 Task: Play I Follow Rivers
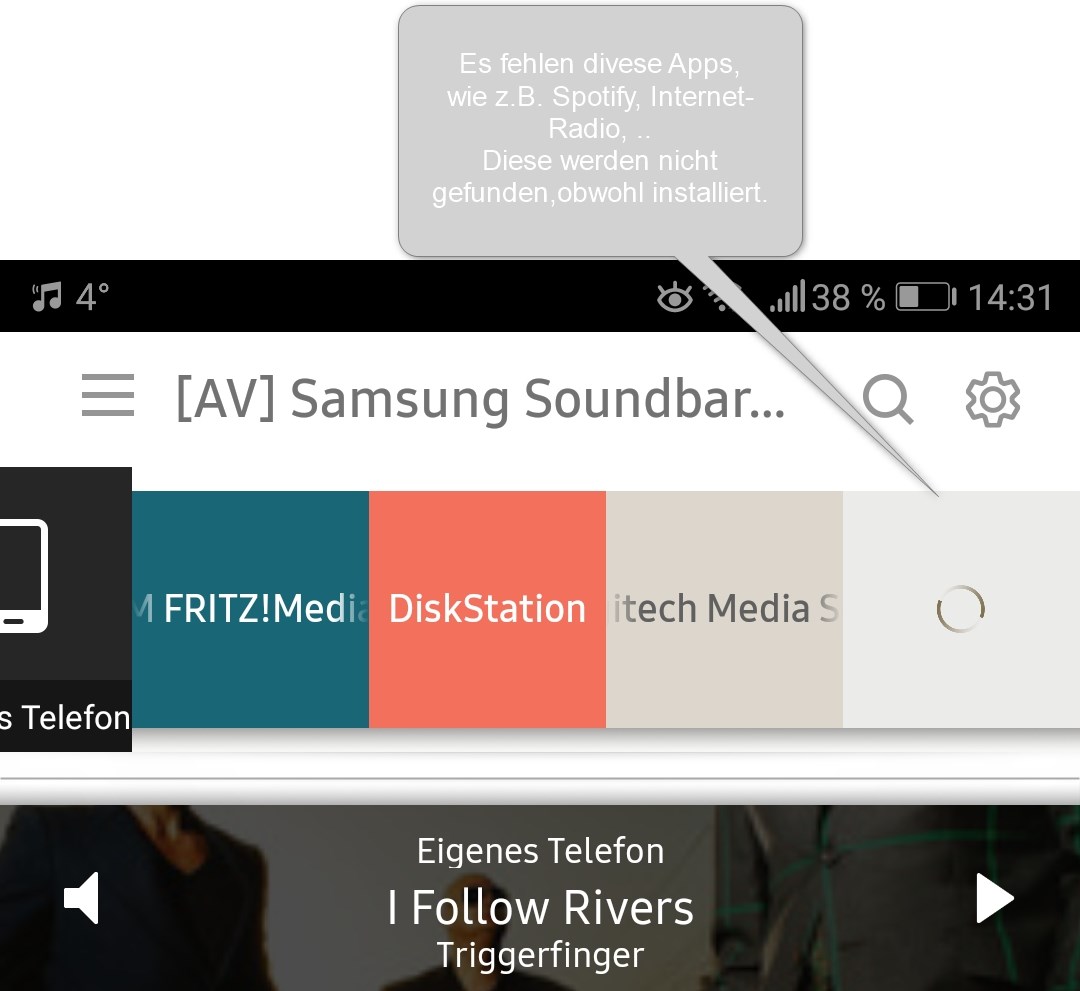(x=994, y=899)
